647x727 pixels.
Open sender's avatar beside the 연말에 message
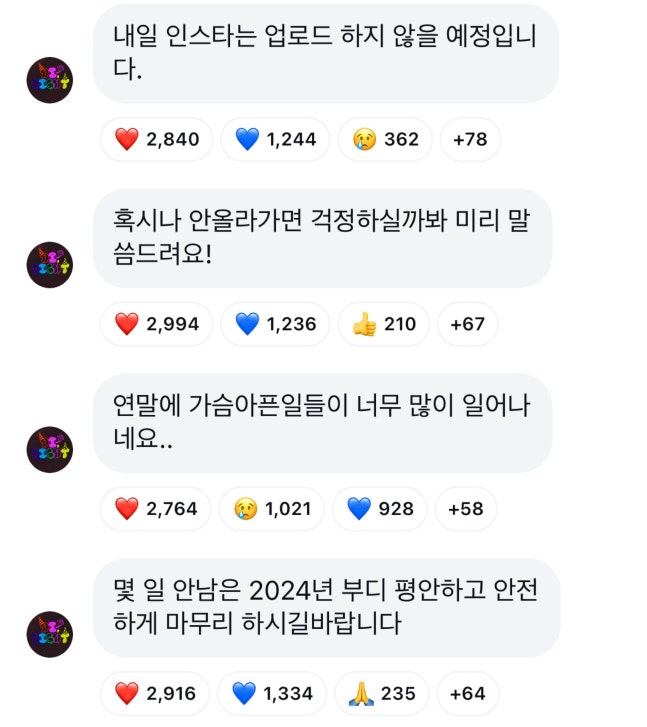coord(50,449)
